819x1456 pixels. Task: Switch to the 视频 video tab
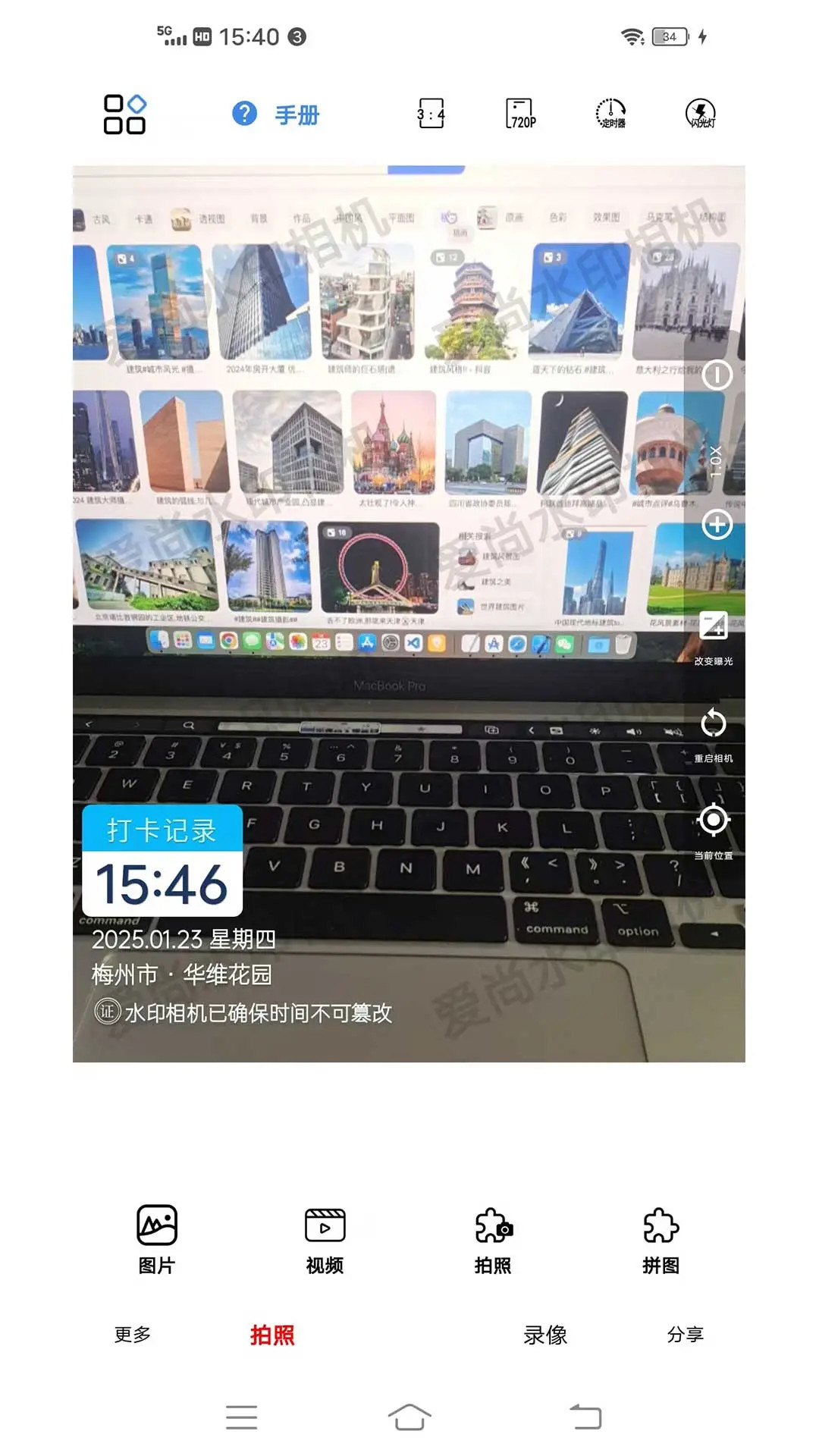click(x=325, y=1228)
